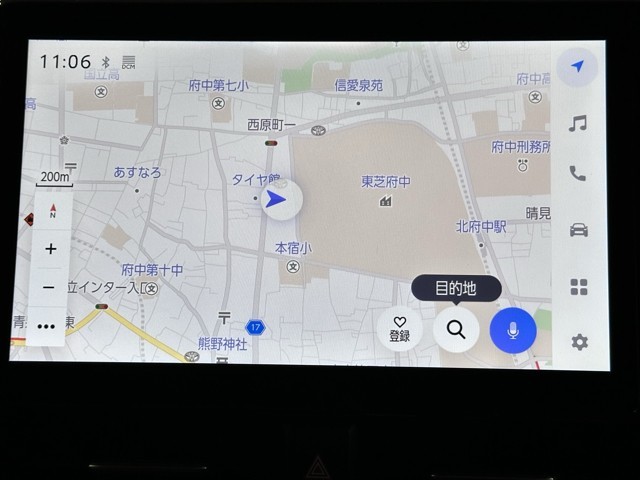Register current location with the 登録 button

[x=400, y=329]
